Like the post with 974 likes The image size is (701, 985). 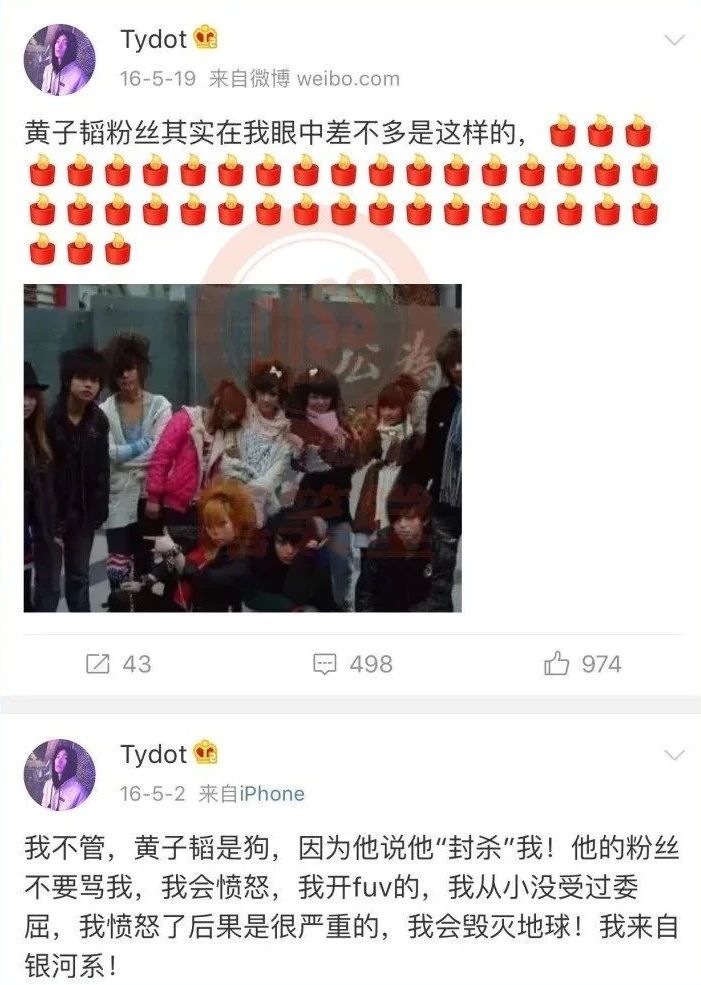tap(582, 664)
